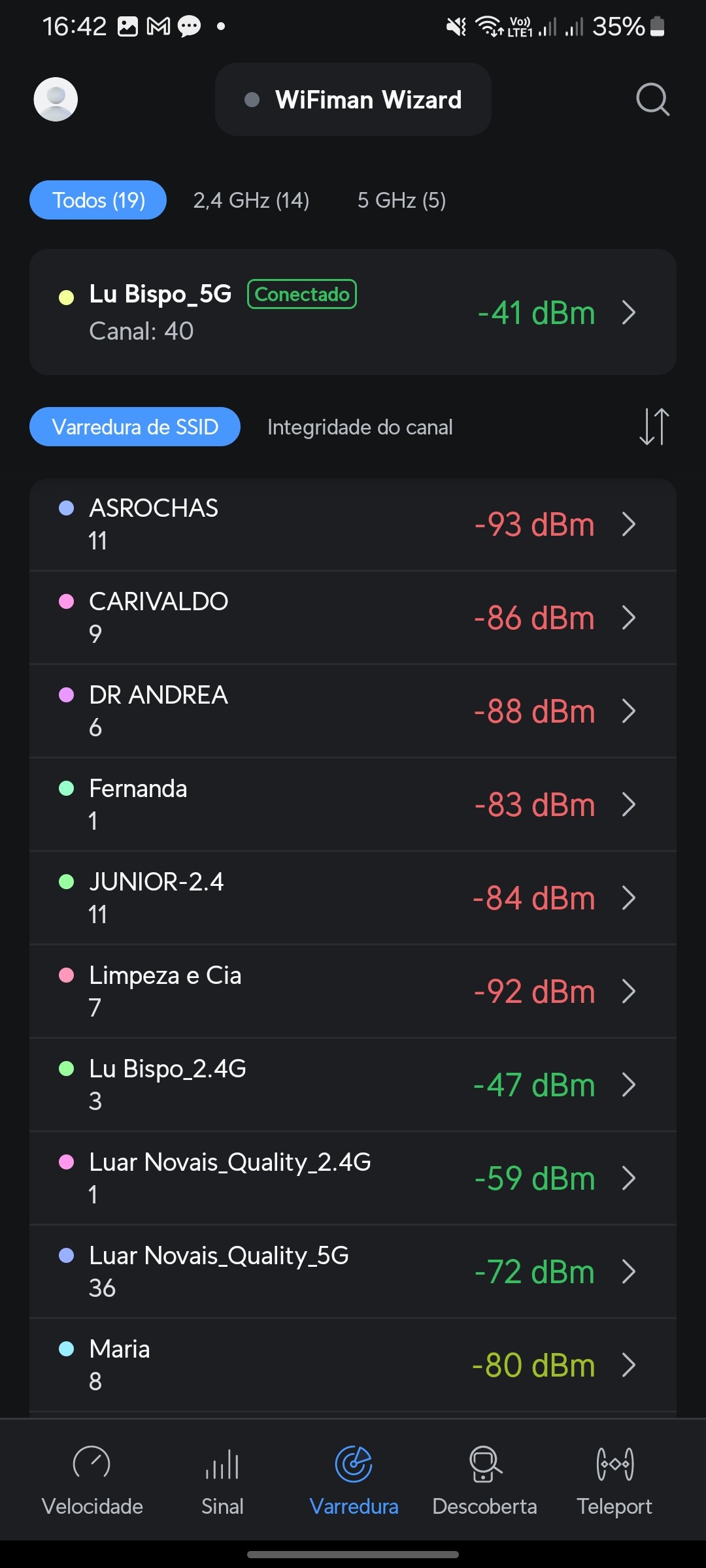Open connected Lu Bispo_5G details
Screen dimensions: 706x1568
[353, 312]
